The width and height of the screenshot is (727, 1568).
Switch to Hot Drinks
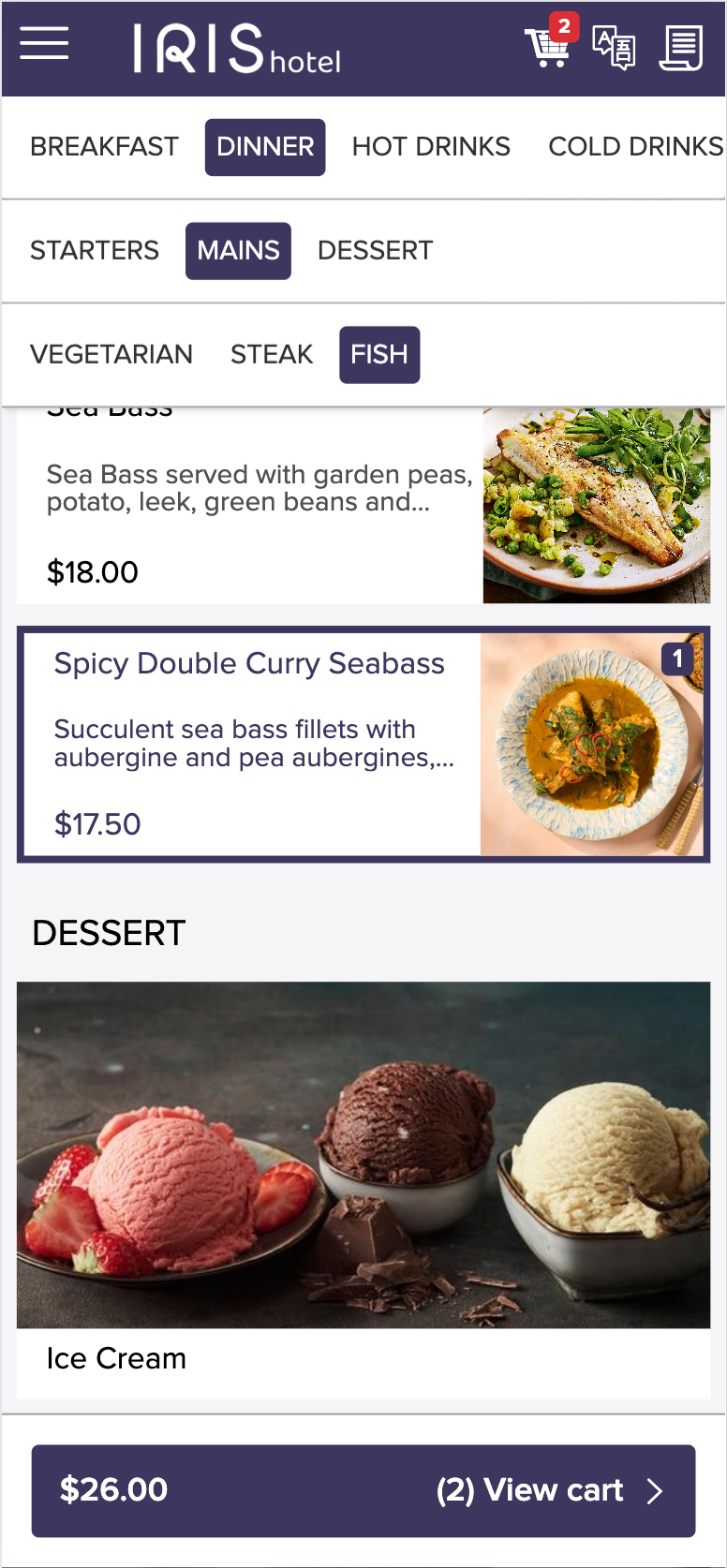pos(431,147)
